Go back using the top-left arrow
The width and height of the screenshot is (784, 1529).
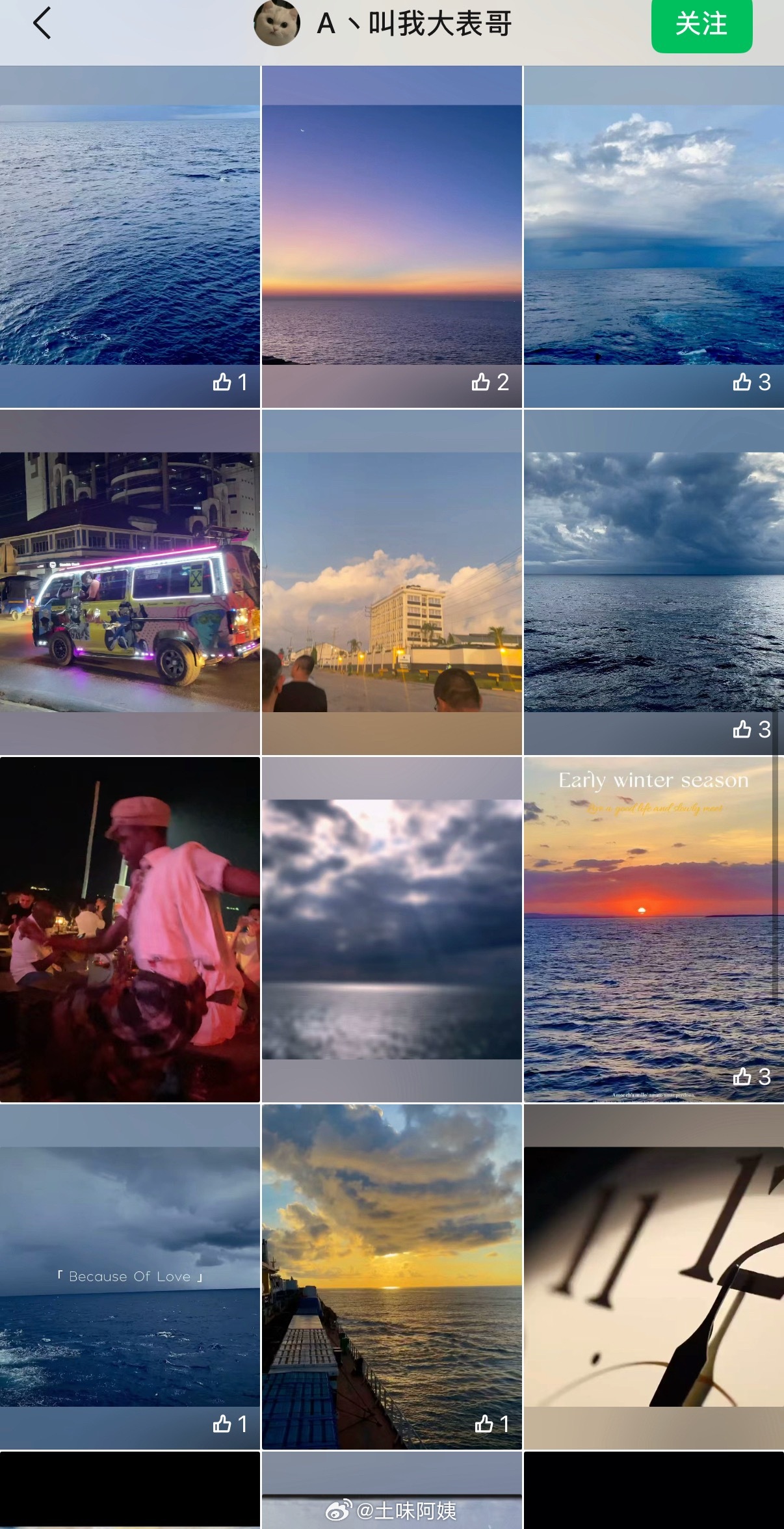(x=42, y=24)
